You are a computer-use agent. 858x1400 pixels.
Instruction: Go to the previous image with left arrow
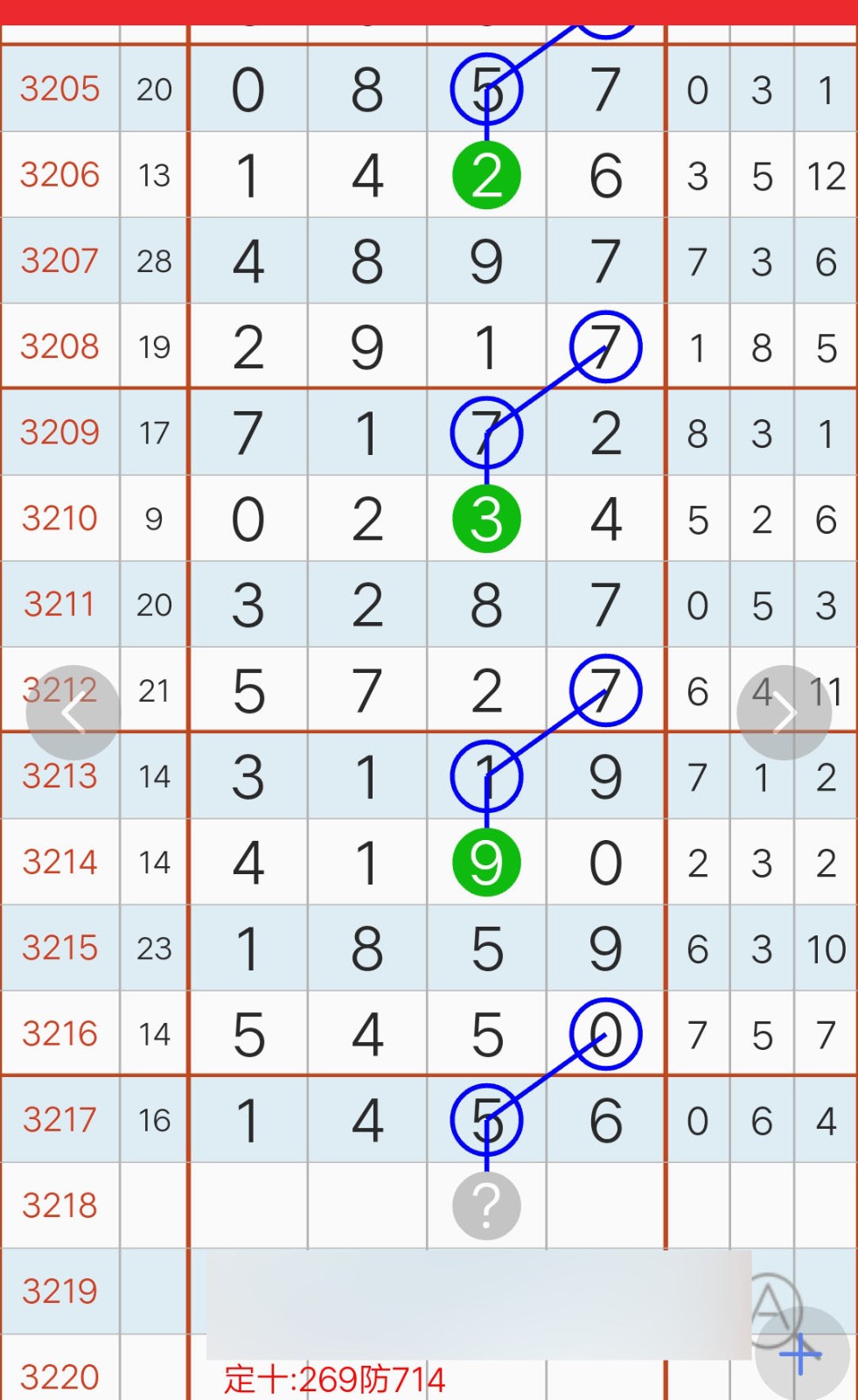[x=73, y=712]
